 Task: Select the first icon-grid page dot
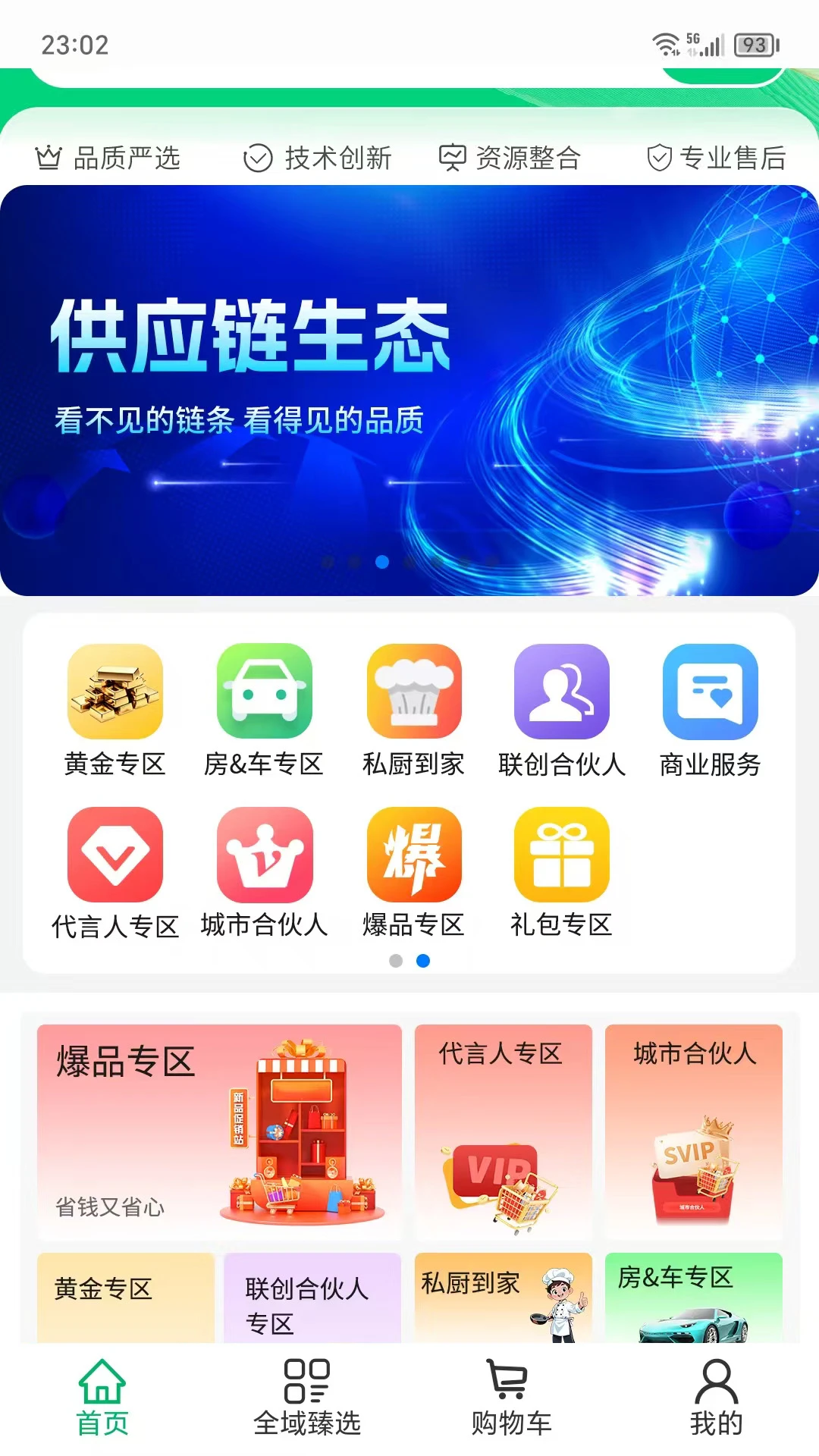click(x=395, y=960)
